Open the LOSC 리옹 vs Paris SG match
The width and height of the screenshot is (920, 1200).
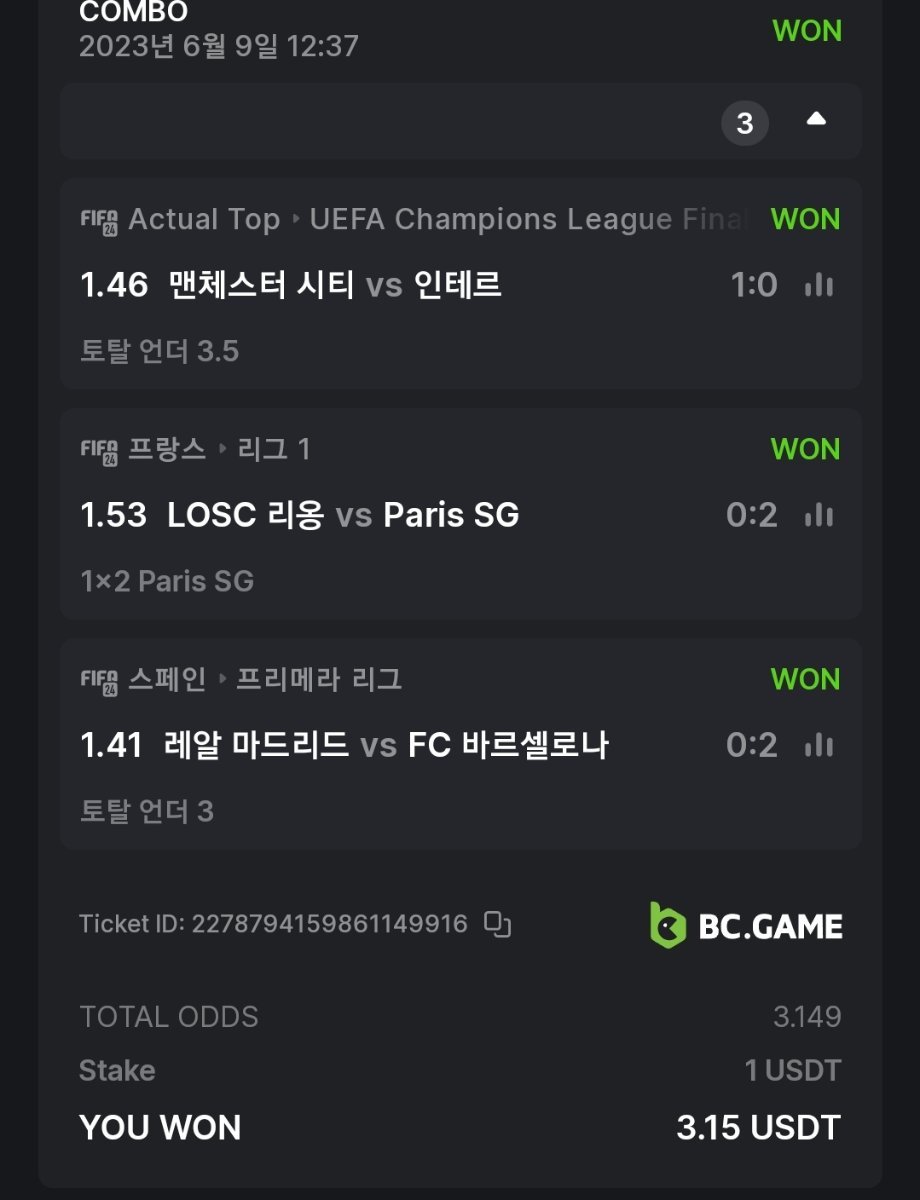(343, 516)
